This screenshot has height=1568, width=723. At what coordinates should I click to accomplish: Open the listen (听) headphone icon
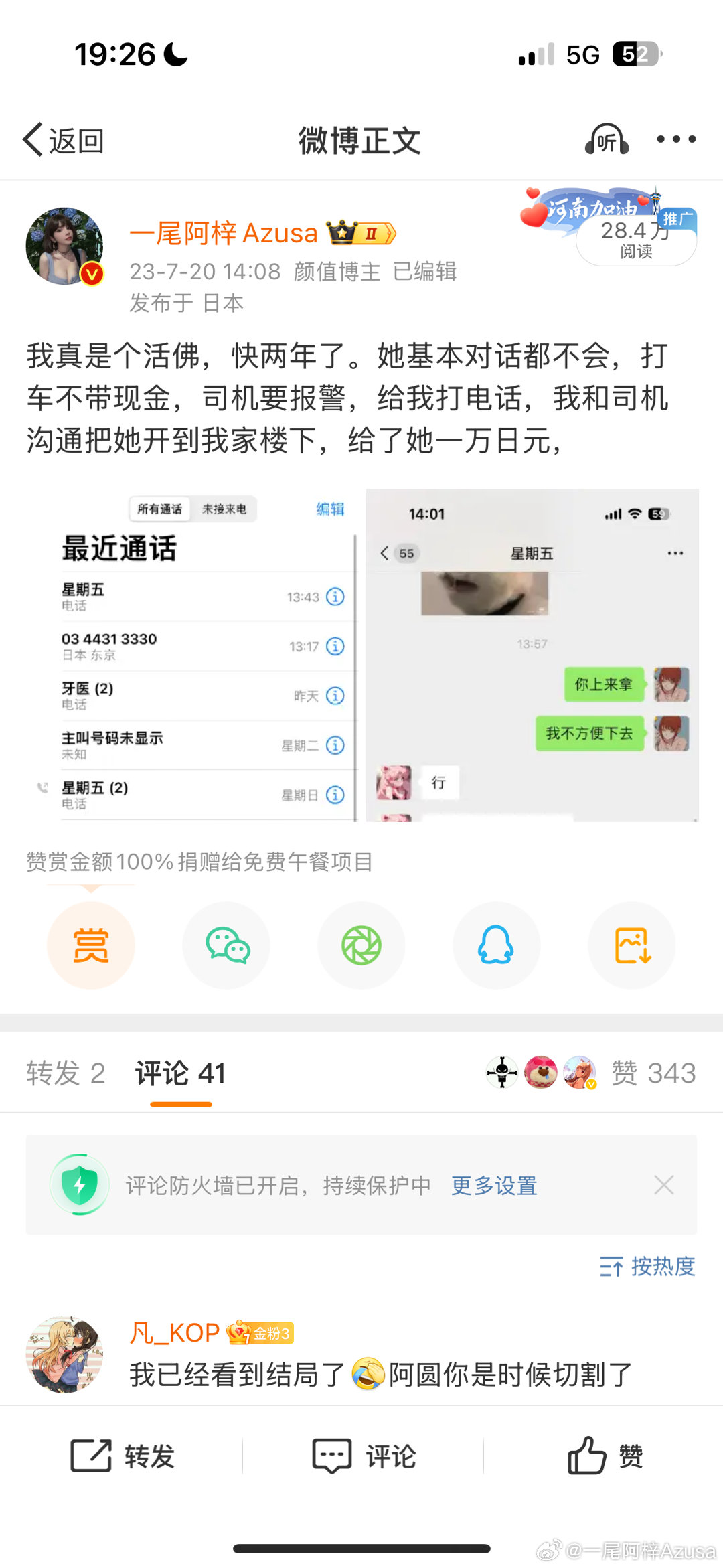coord(607,140)
